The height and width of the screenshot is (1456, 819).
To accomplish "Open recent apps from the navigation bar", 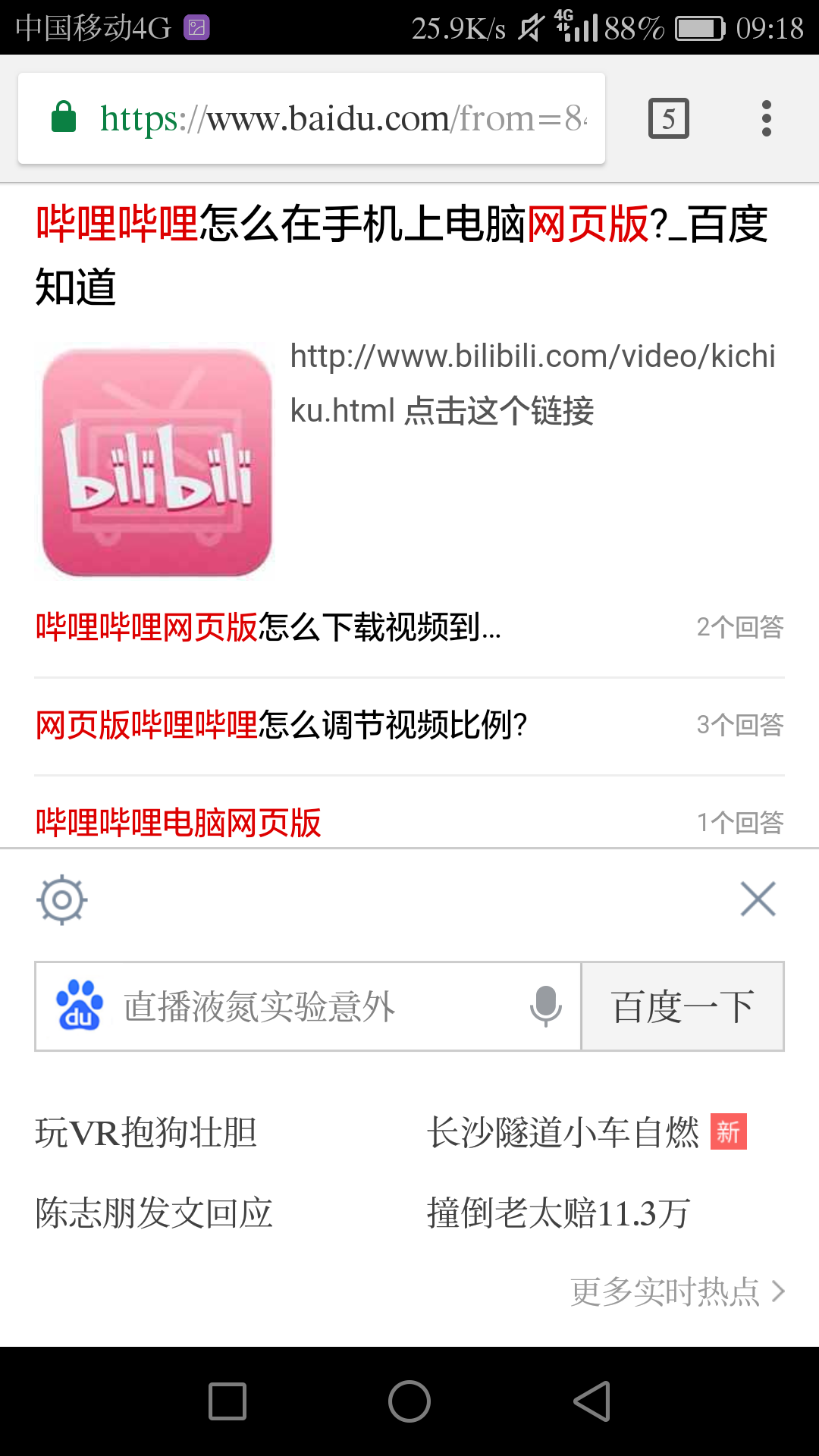I will pos(227,1401).
